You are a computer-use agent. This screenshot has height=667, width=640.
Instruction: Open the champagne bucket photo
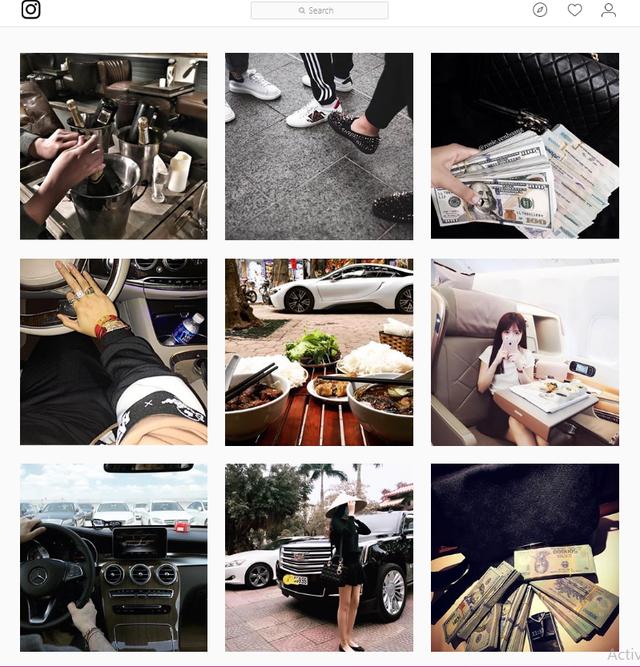tap(114, 146)
